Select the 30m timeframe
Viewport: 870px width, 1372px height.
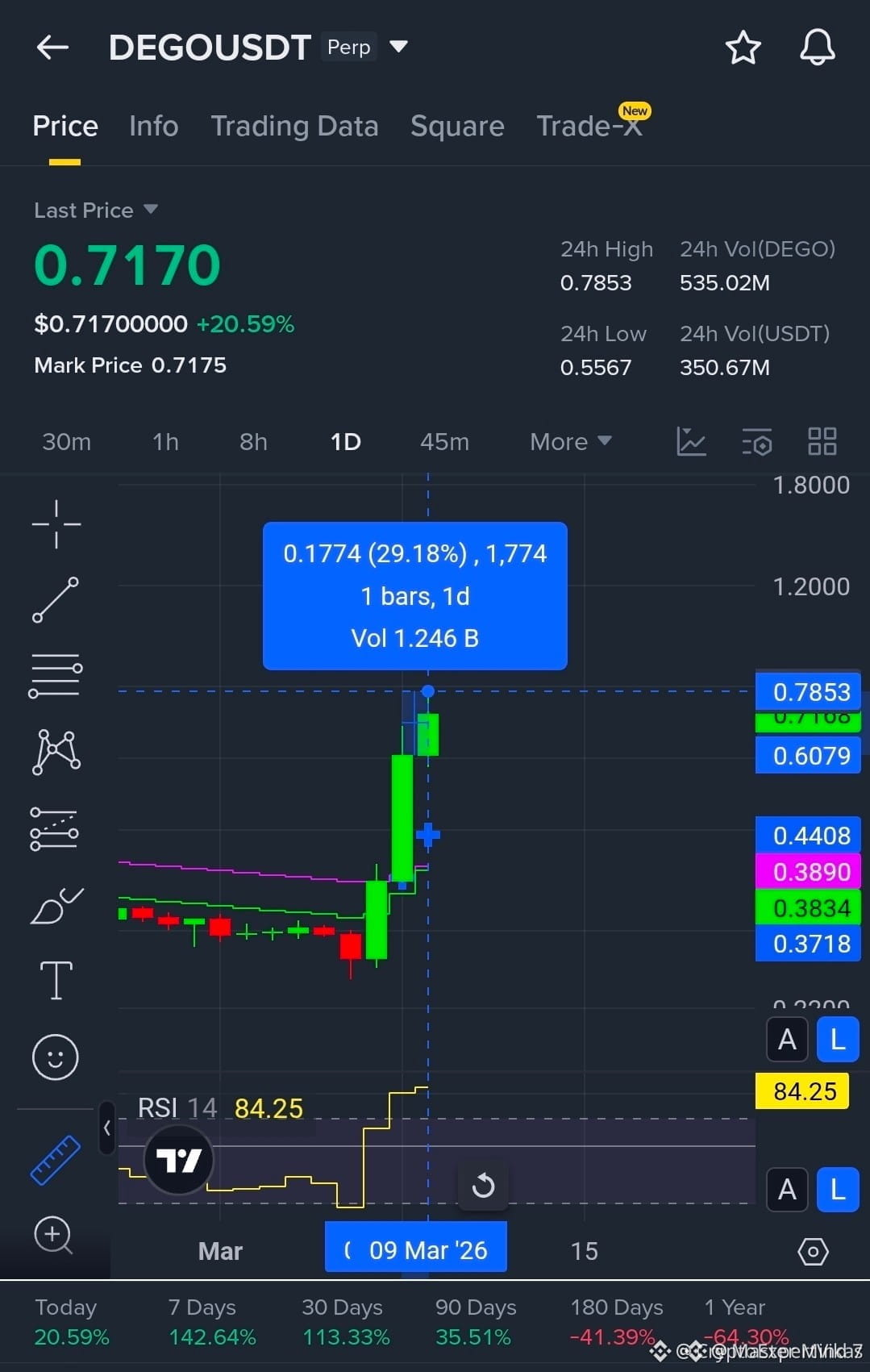click(x=66, y=442)
